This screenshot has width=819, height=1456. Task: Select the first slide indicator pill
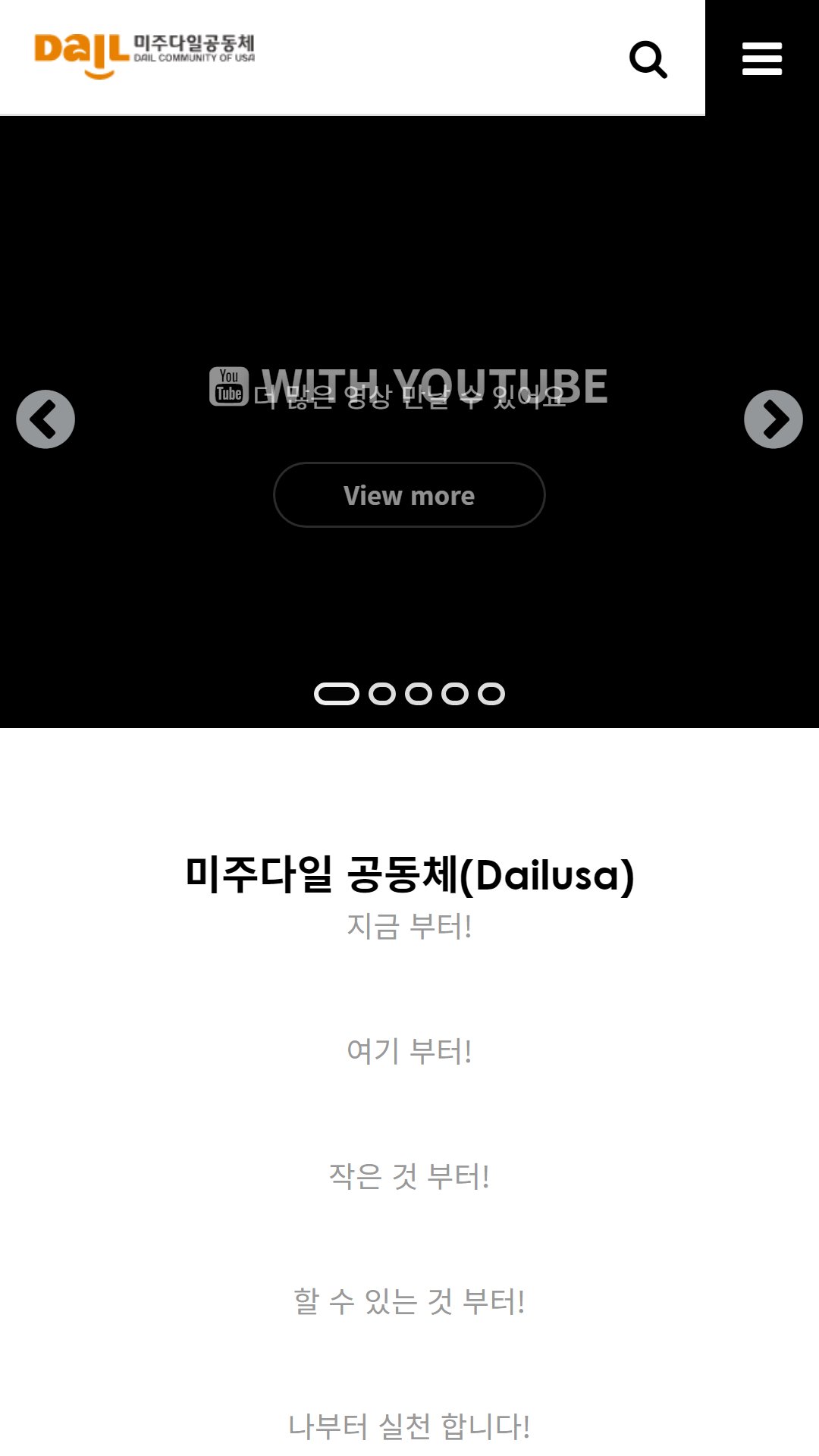coord(337,694)
